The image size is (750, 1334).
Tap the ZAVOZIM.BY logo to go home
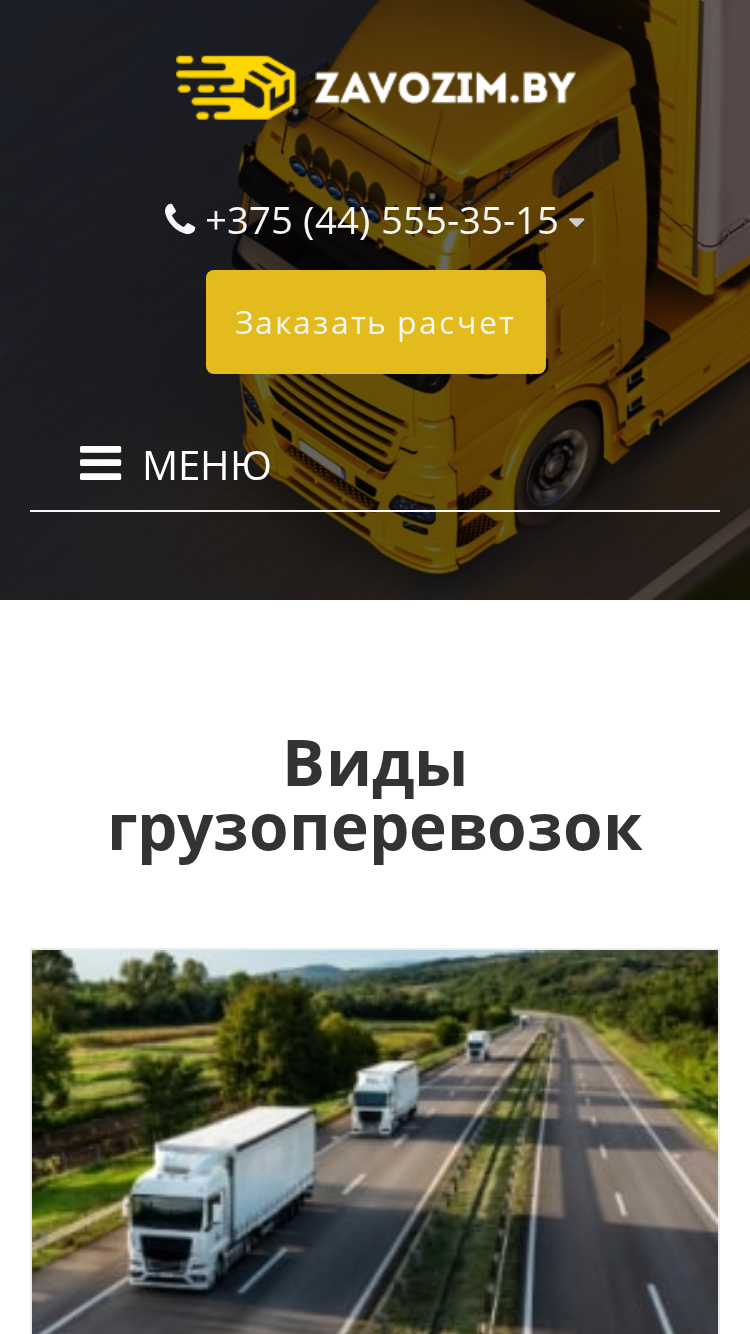[375, 87]
